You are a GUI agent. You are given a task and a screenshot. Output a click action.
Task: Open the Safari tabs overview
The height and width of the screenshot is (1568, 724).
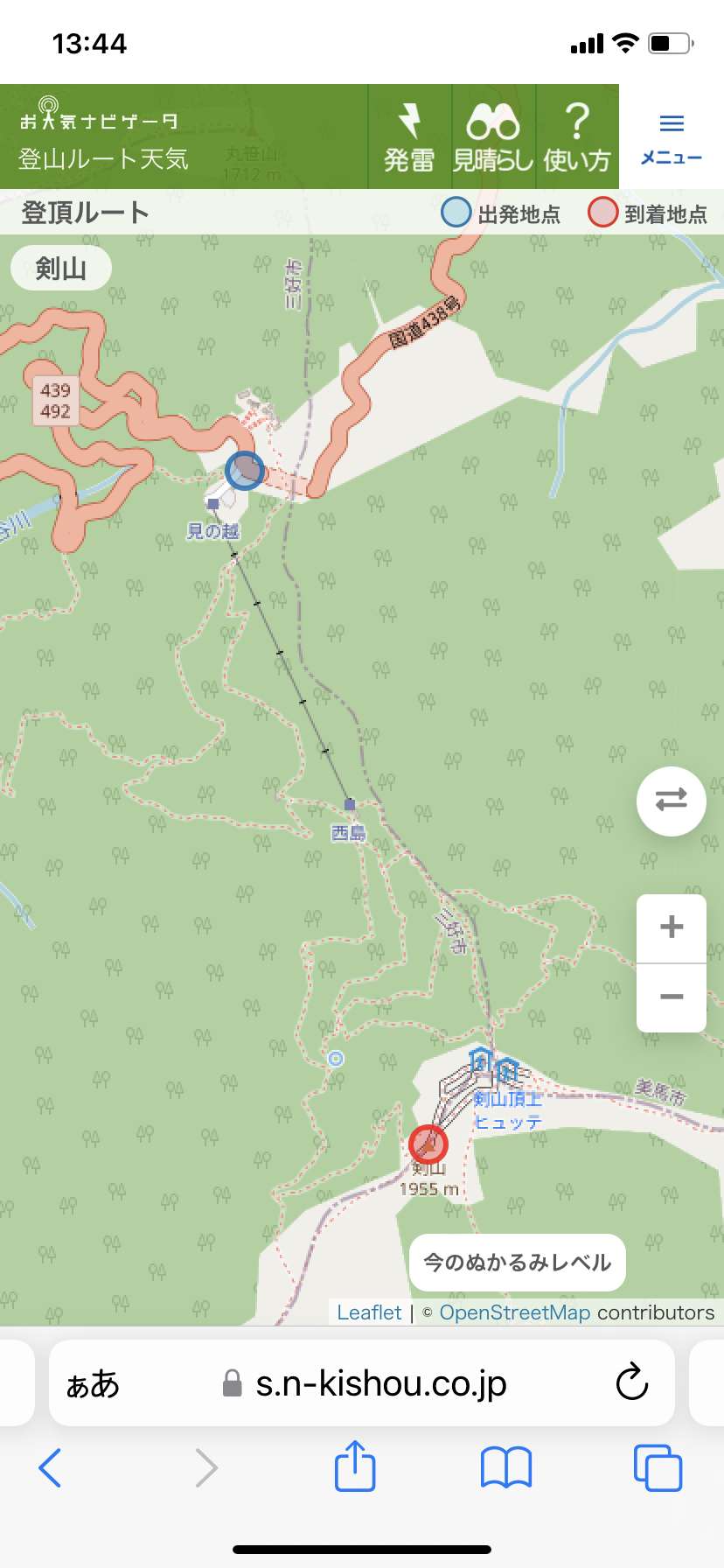pyautogui.click(x=658, y=1467)
